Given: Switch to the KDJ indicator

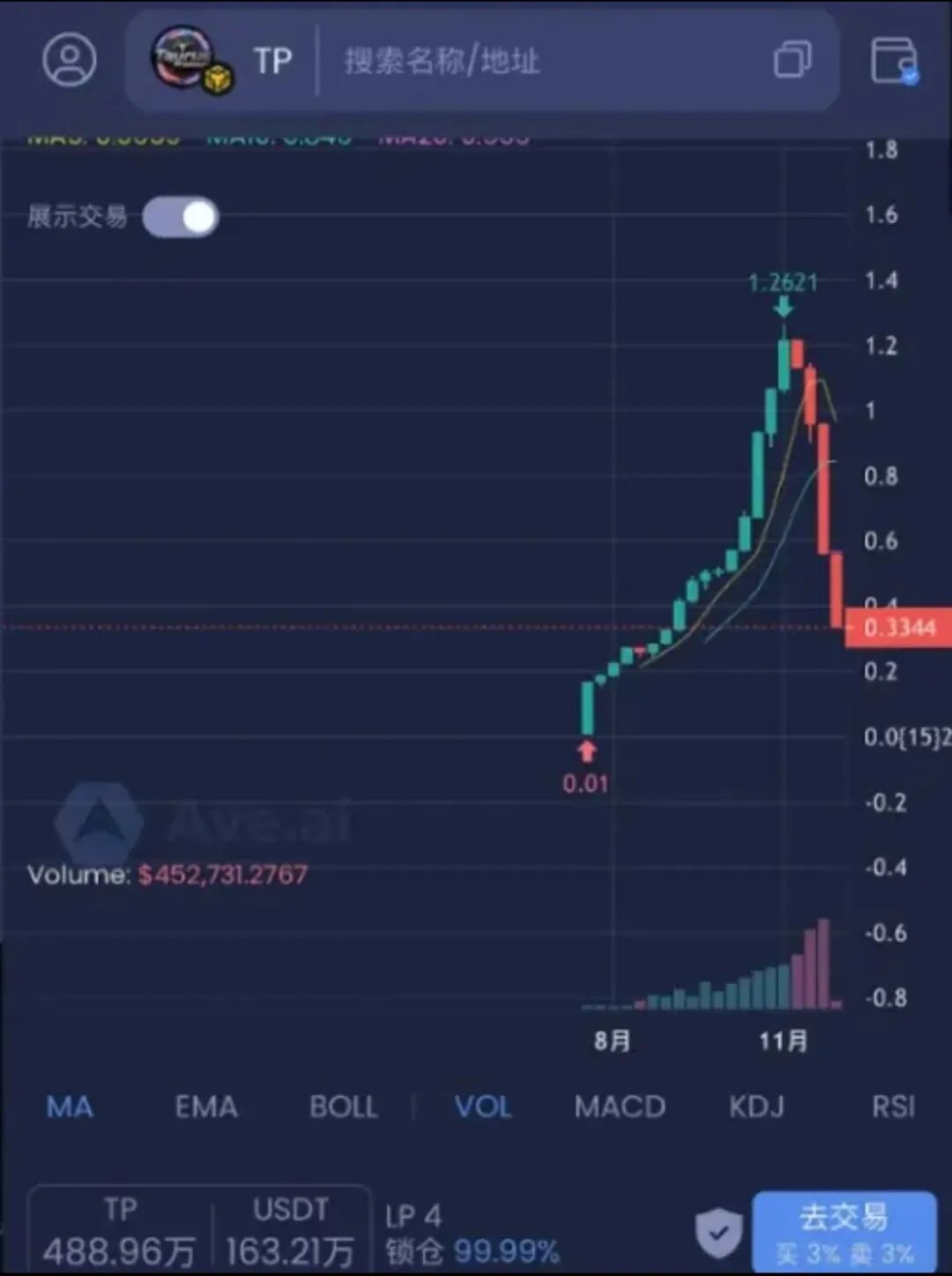Looking at the screenshot, I should pos(755,1107).
